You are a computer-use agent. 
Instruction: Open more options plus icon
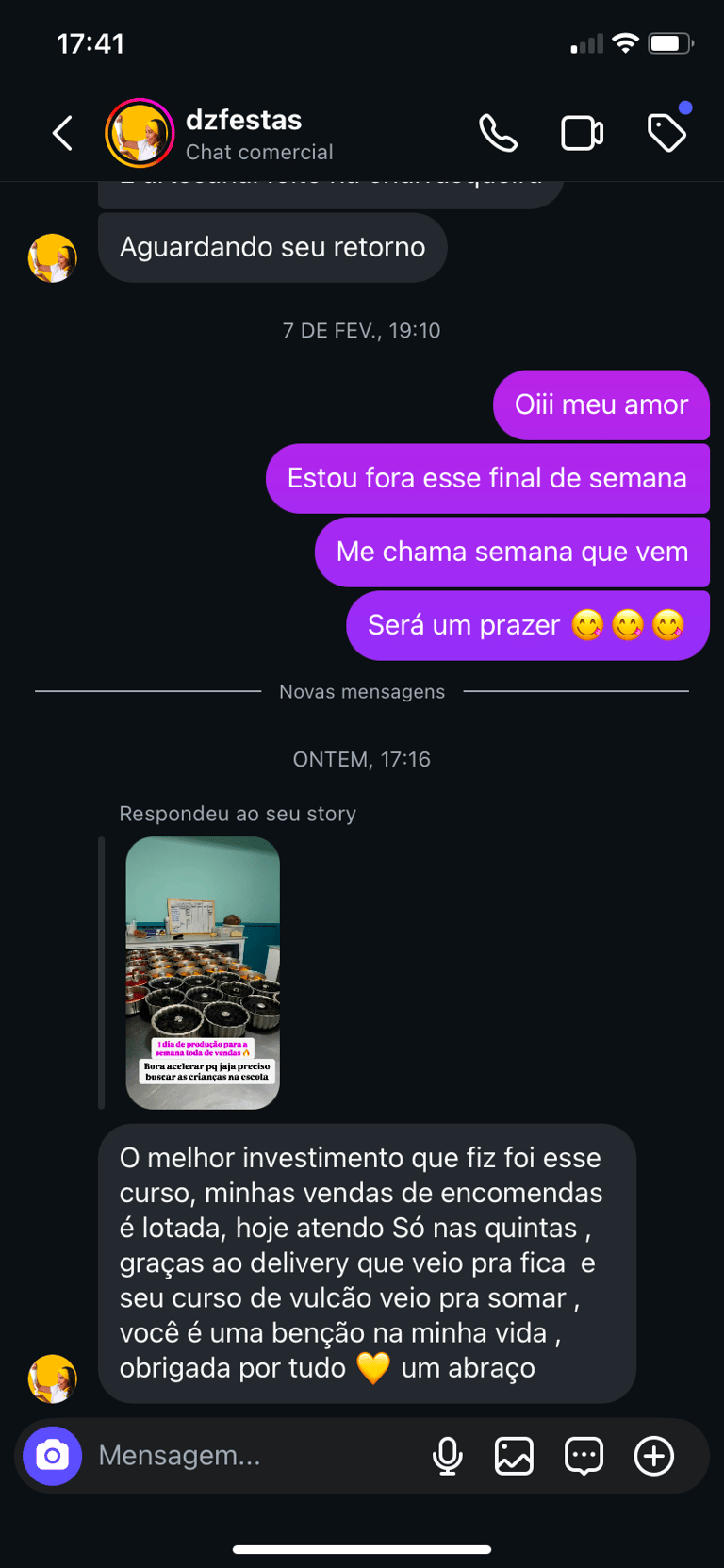click(653, 1456)
